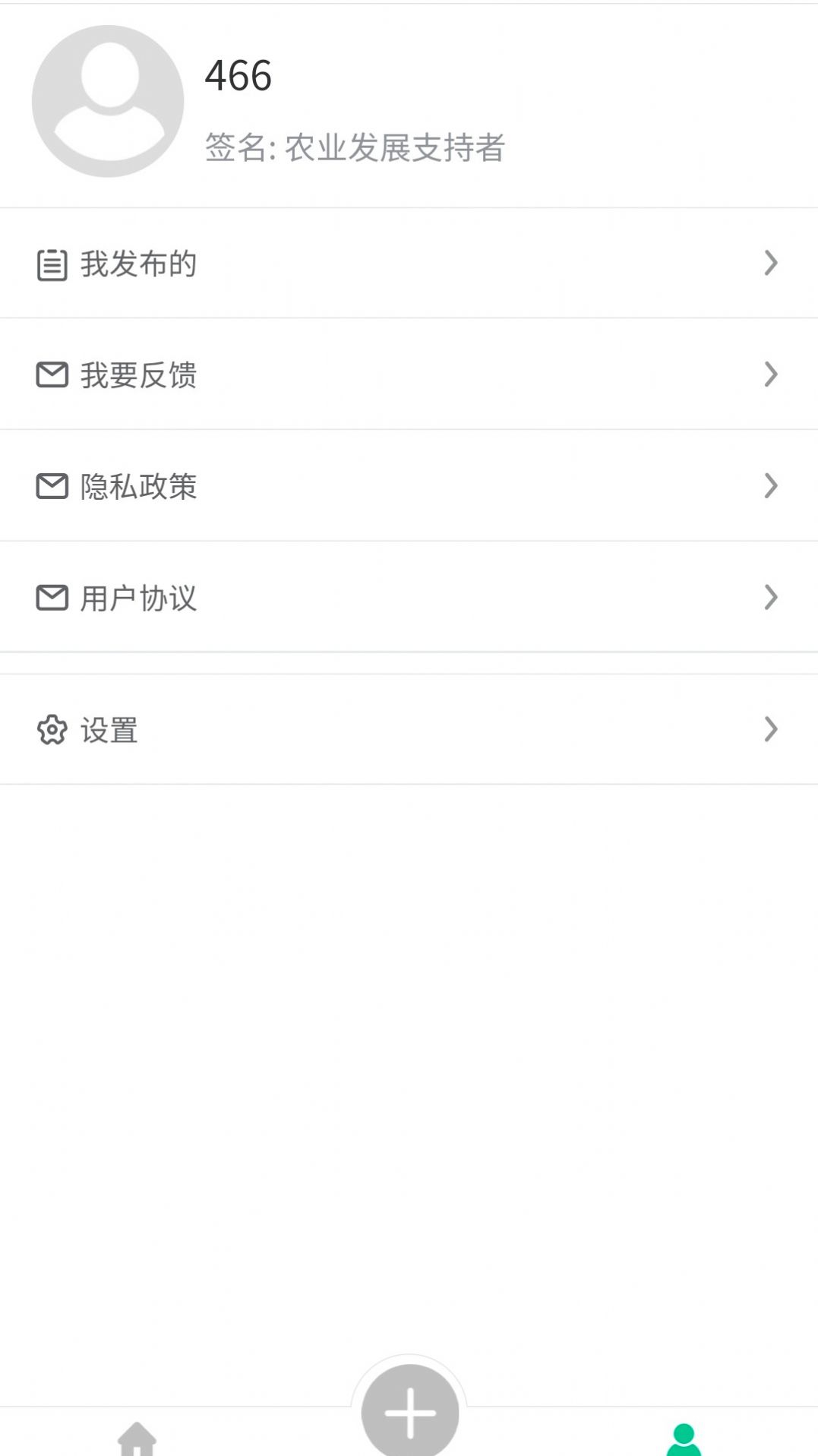Viewport: 818px width, 1456px height.
Task: Open settings via the gear icon
Action: (51, 729)
